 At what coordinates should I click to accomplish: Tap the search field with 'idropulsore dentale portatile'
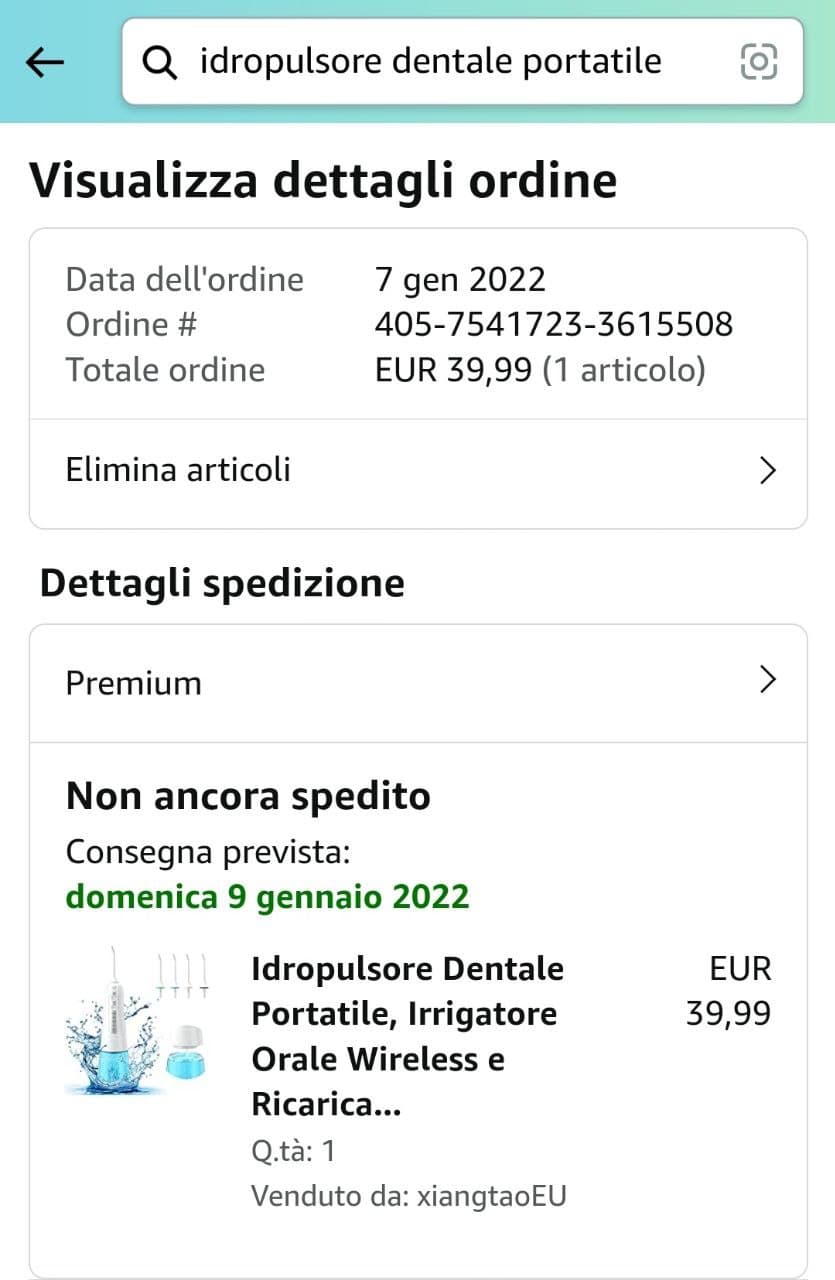430,62
